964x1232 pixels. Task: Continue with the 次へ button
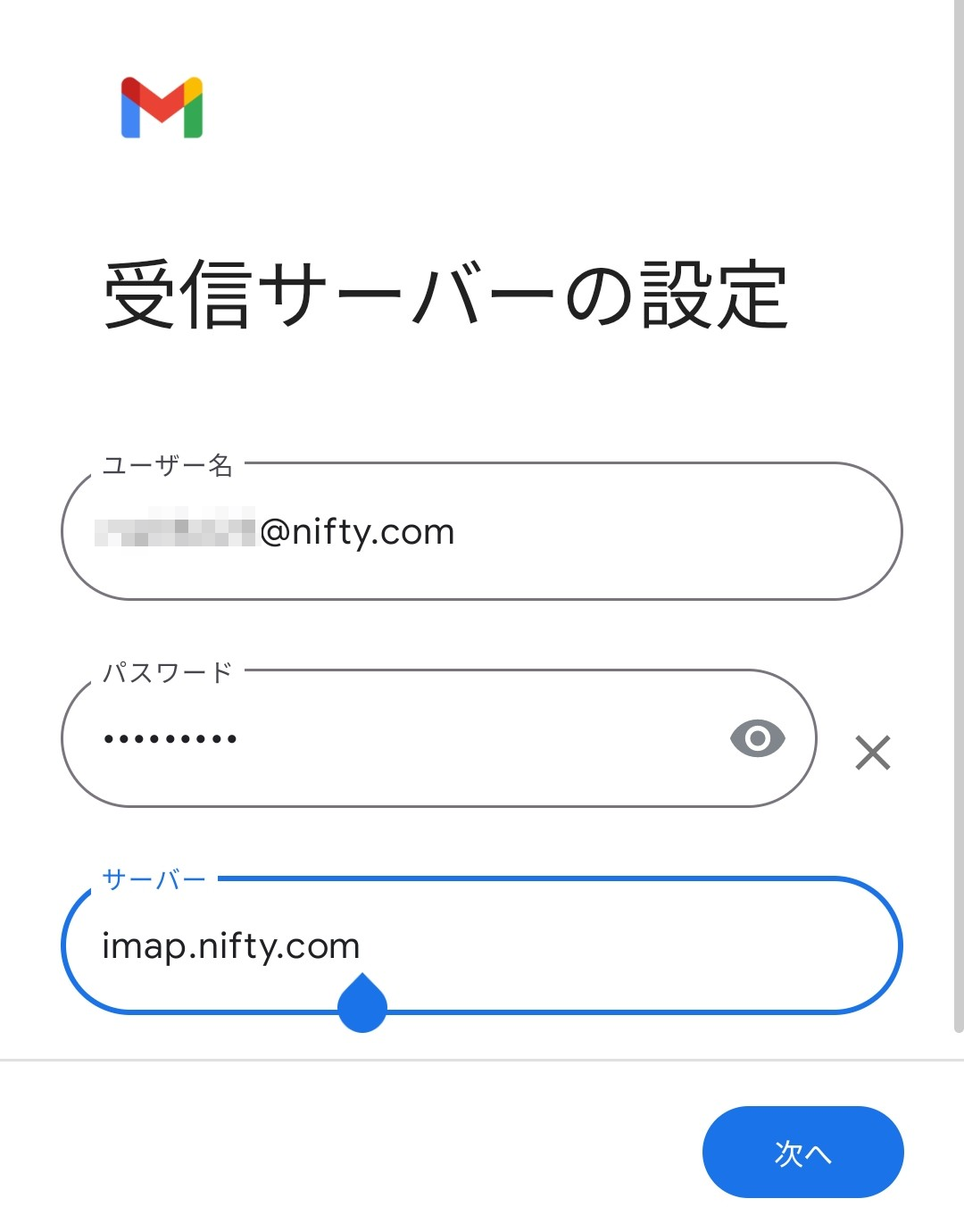coord(802,1153)
